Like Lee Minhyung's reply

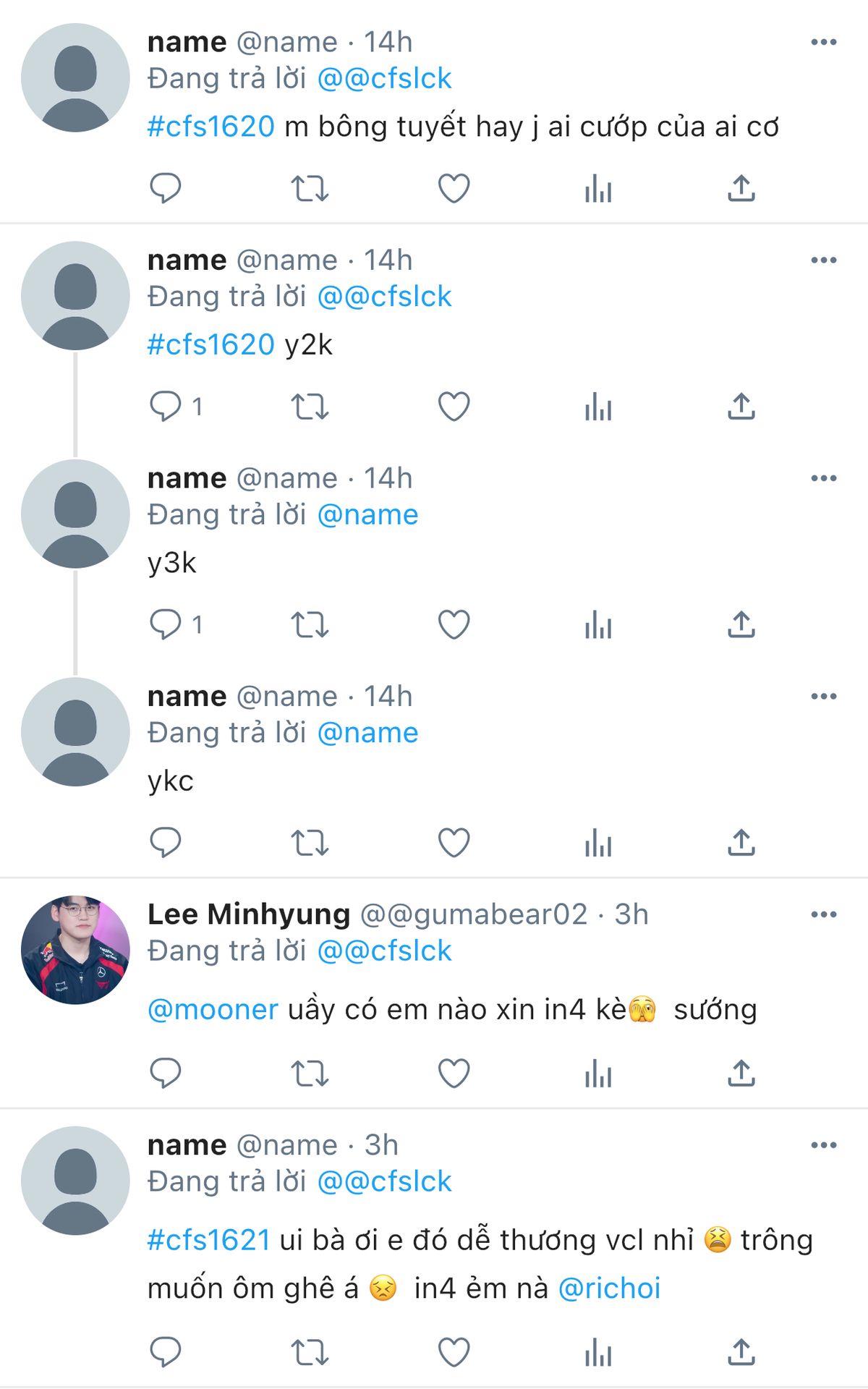pos(454,1074)
